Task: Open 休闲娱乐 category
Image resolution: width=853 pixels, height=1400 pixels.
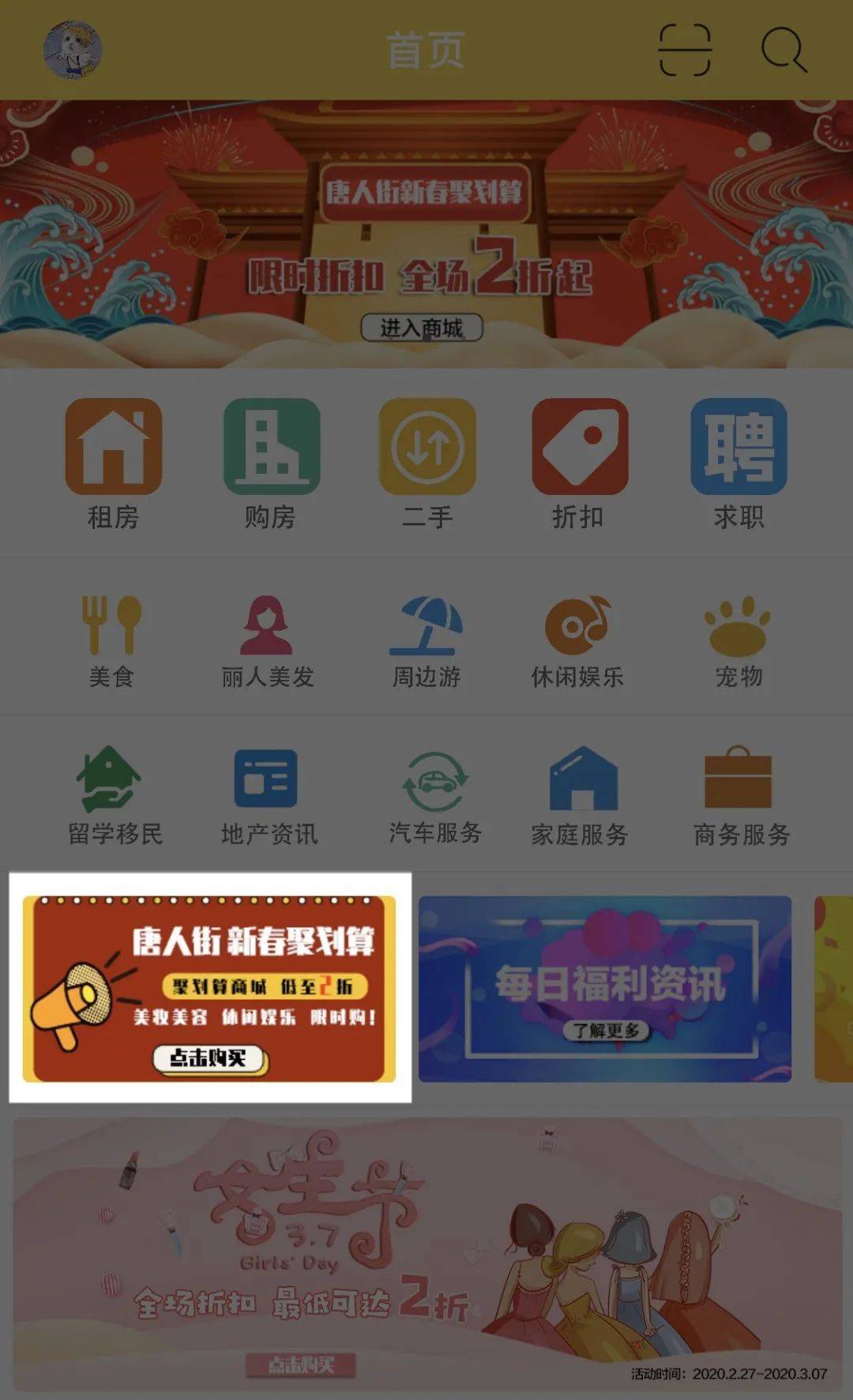Action: pos(577,641)
